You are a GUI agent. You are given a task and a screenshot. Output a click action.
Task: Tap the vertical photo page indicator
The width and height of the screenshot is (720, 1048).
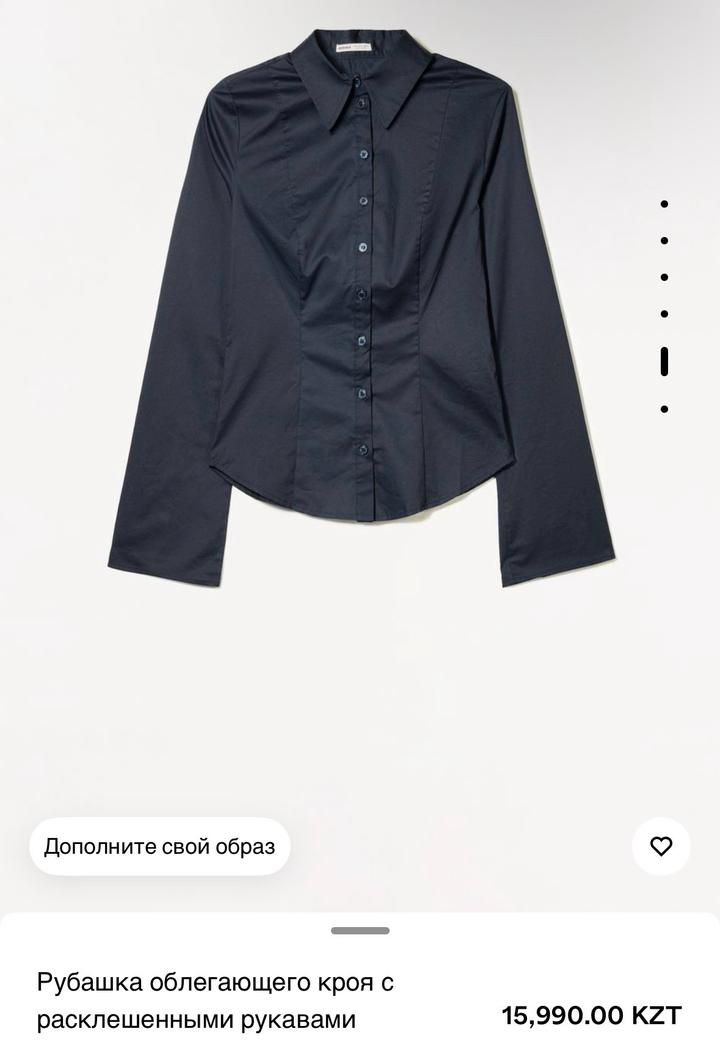664,307
